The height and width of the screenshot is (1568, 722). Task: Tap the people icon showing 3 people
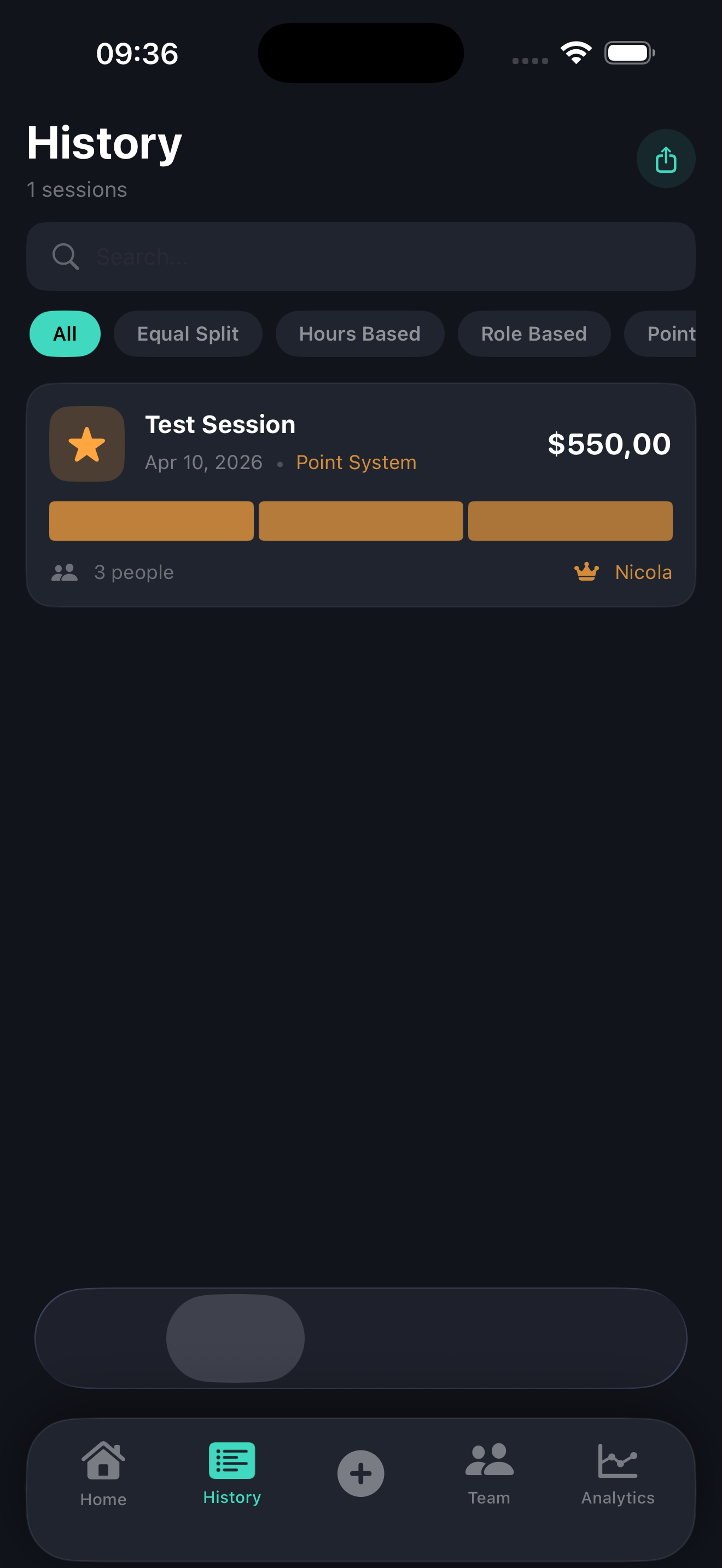pos(65,571)
